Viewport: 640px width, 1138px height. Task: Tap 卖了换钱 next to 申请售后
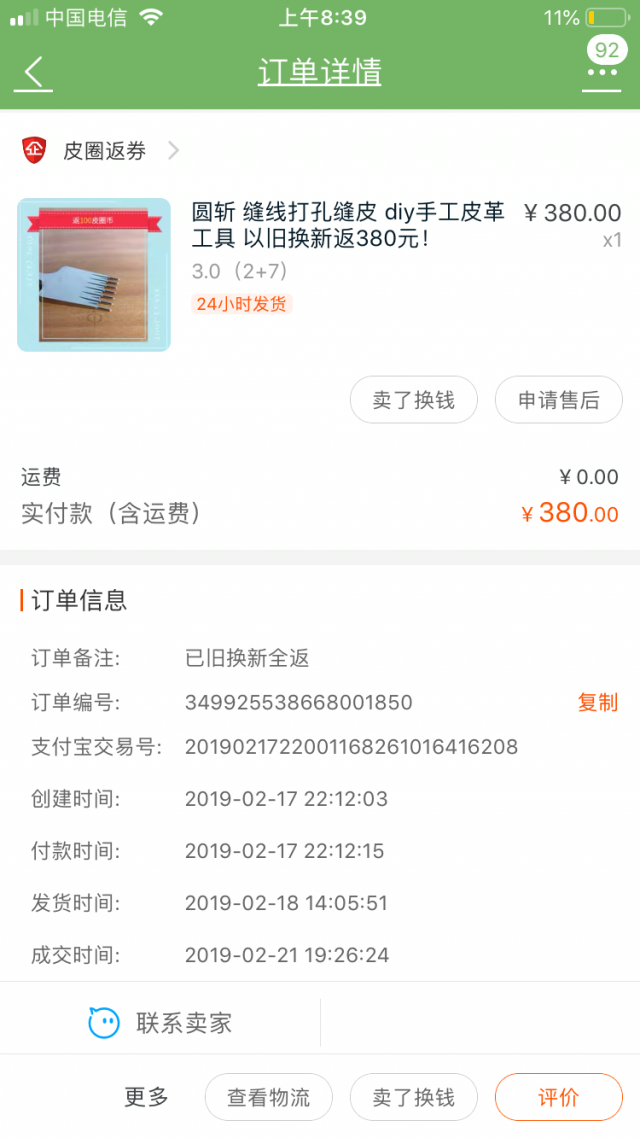pos(413,401)
